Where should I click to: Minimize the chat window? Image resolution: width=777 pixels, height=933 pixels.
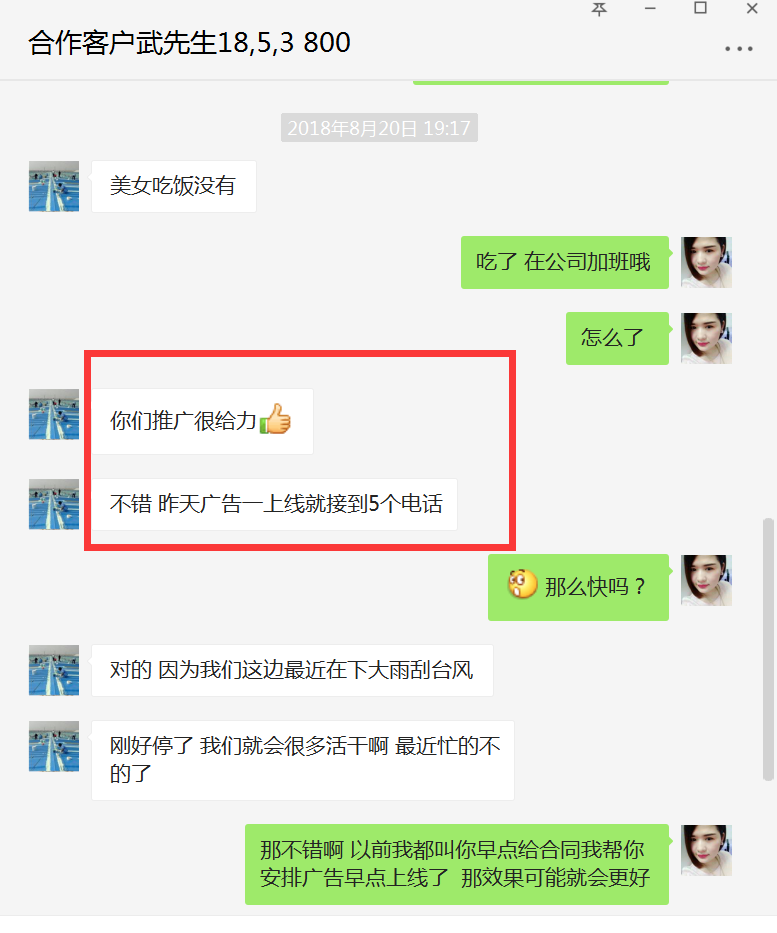tap(650, 9)
